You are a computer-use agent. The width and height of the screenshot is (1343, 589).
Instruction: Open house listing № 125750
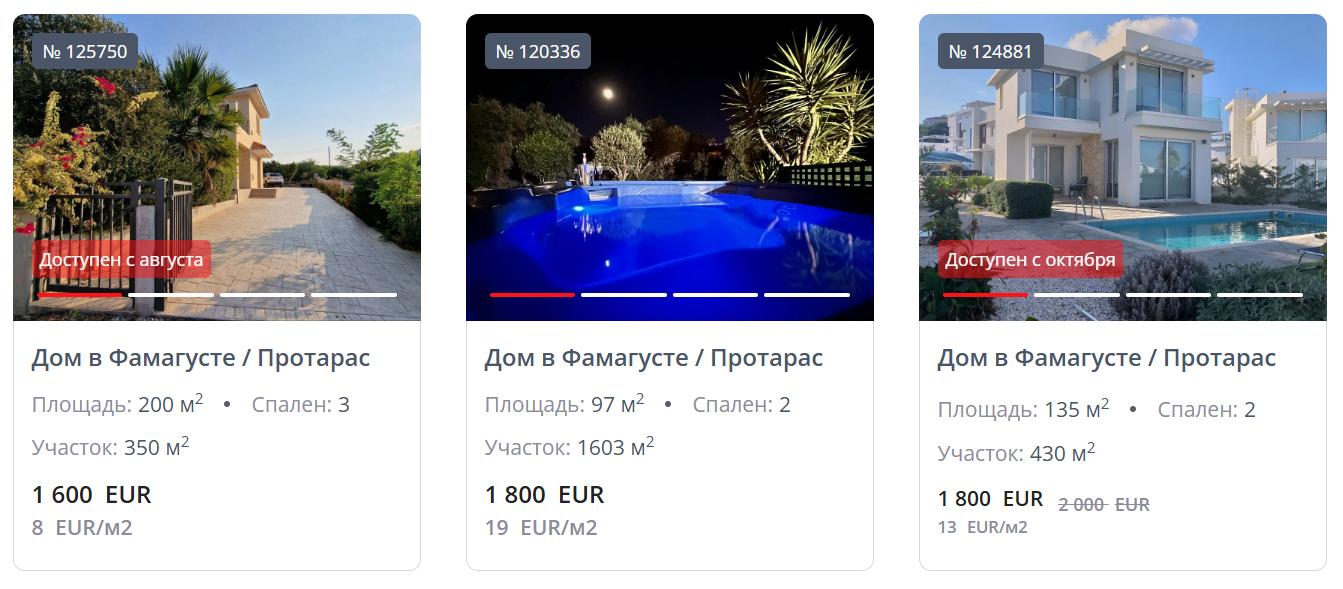[200, 358]
